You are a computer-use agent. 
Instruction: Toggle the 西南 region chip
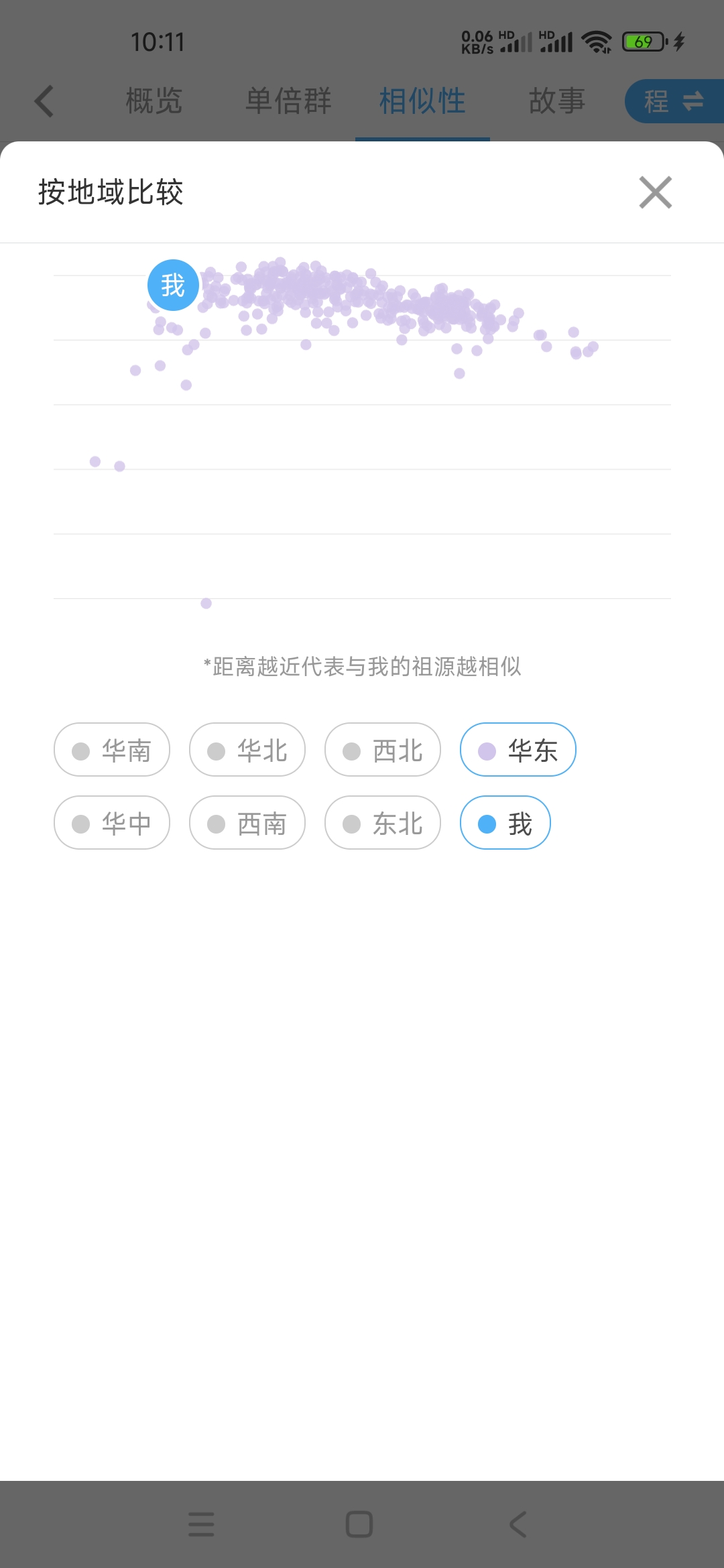click(247, 823)
